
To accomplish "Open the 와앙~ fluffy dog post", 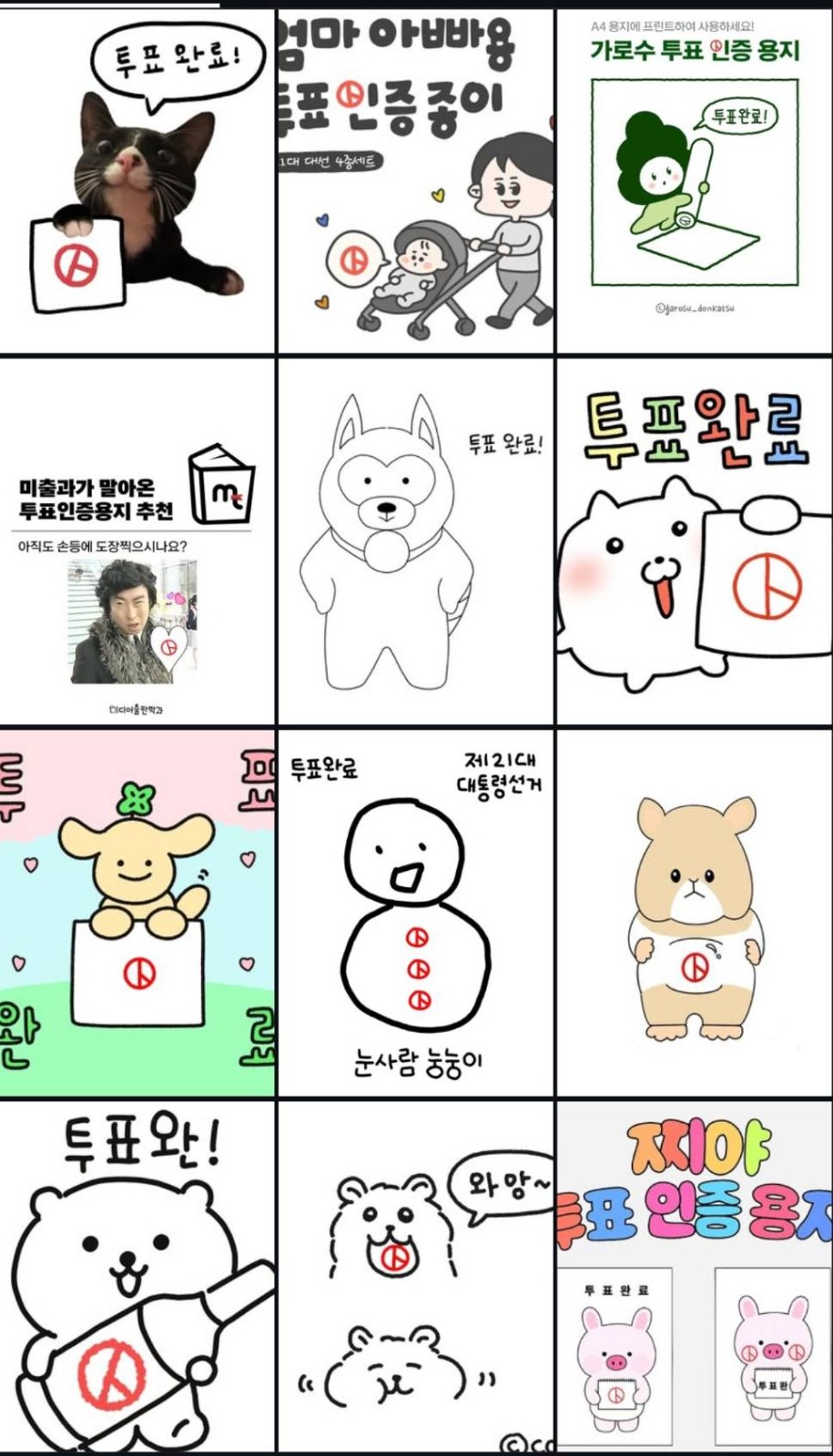I will (x=415, y=1274).
